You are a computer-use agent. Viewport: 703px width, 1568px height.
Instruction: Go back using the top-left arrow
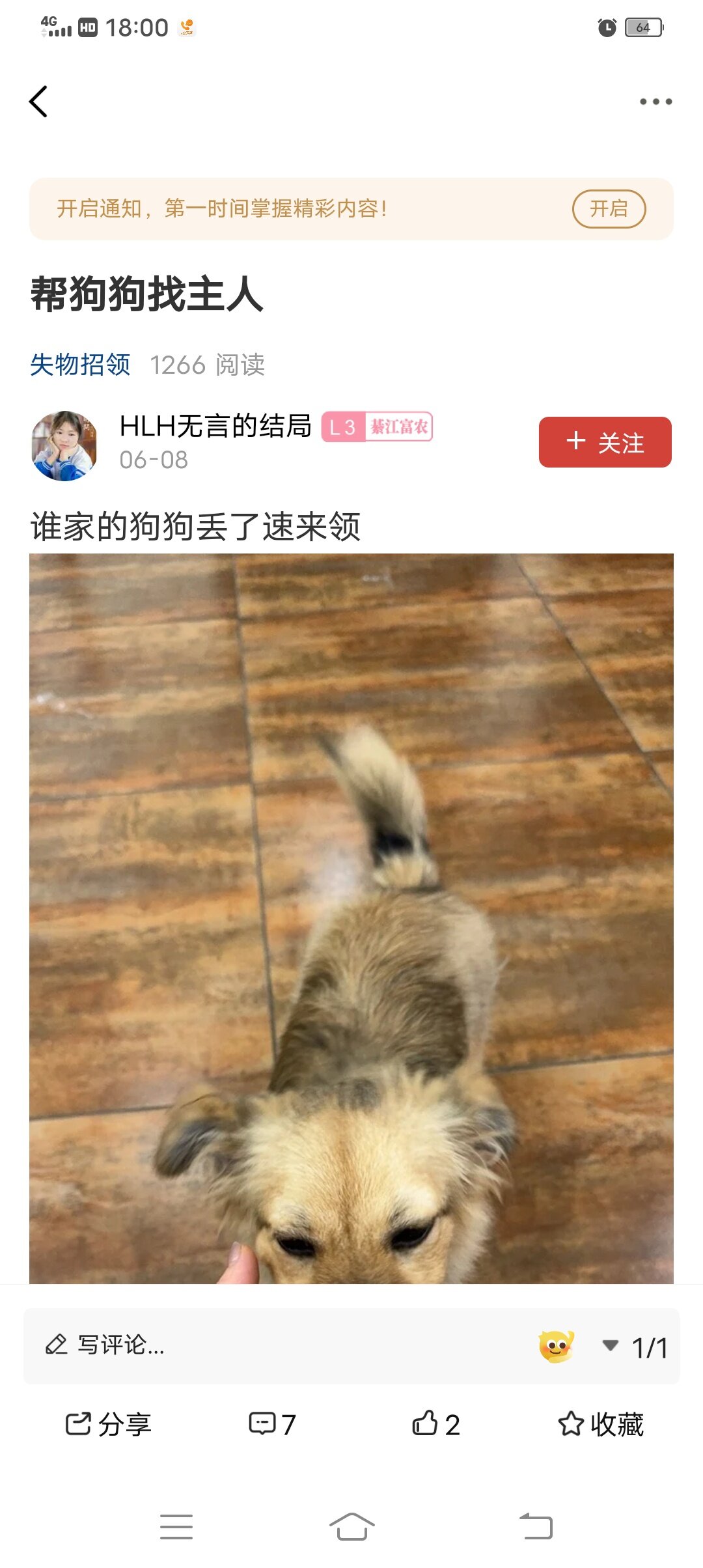[x=38, y=102]
